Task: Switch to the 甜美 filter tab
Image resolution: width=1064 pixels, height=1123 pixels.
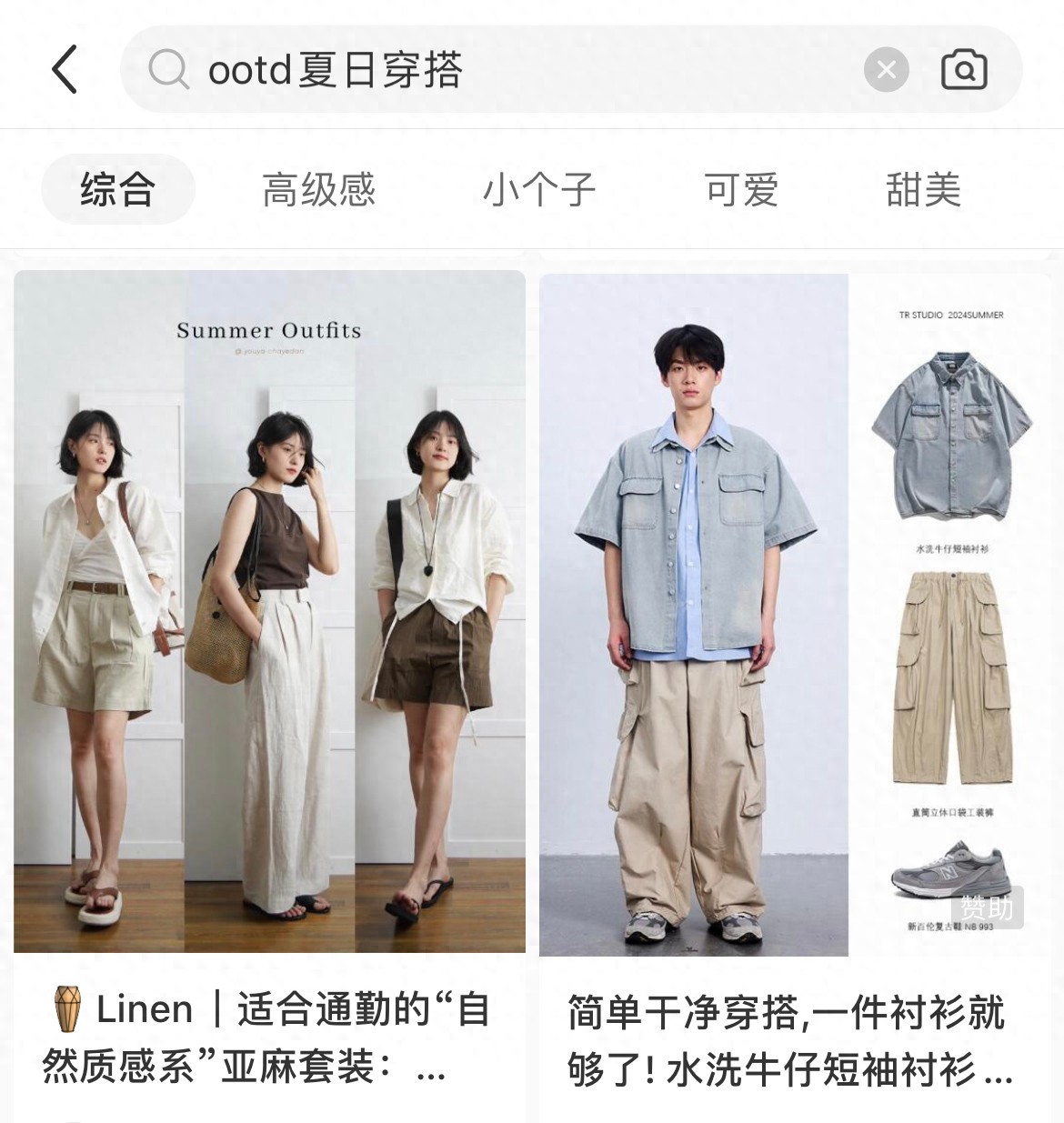Action: [x=923, y=190]
